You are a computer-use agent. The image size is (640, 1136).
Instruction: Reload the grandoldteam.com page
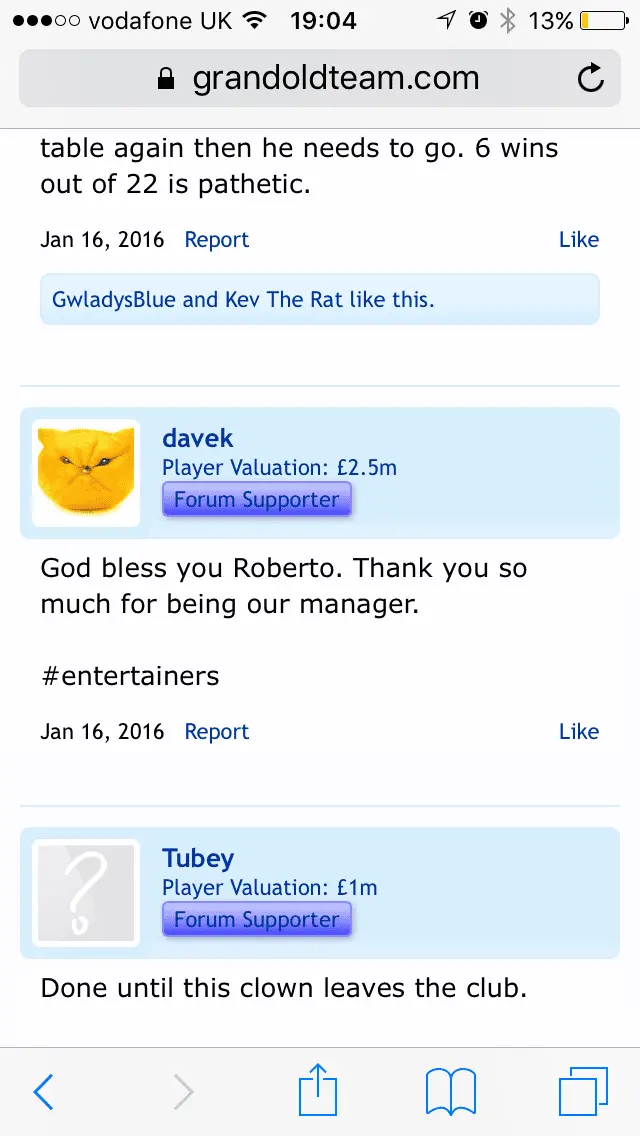591,78
